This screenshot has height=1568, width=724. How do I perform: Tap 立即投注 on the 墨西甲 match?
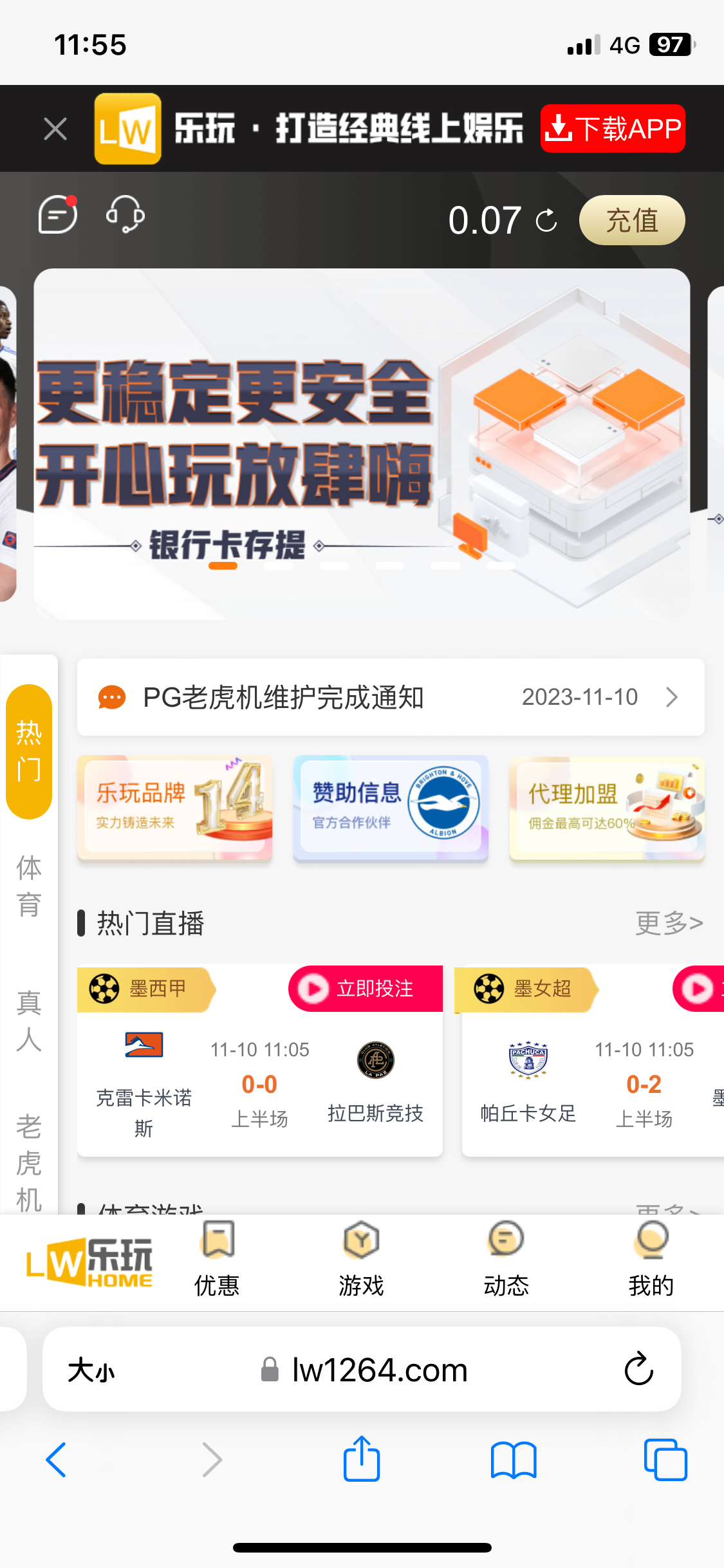pos(366,989)
